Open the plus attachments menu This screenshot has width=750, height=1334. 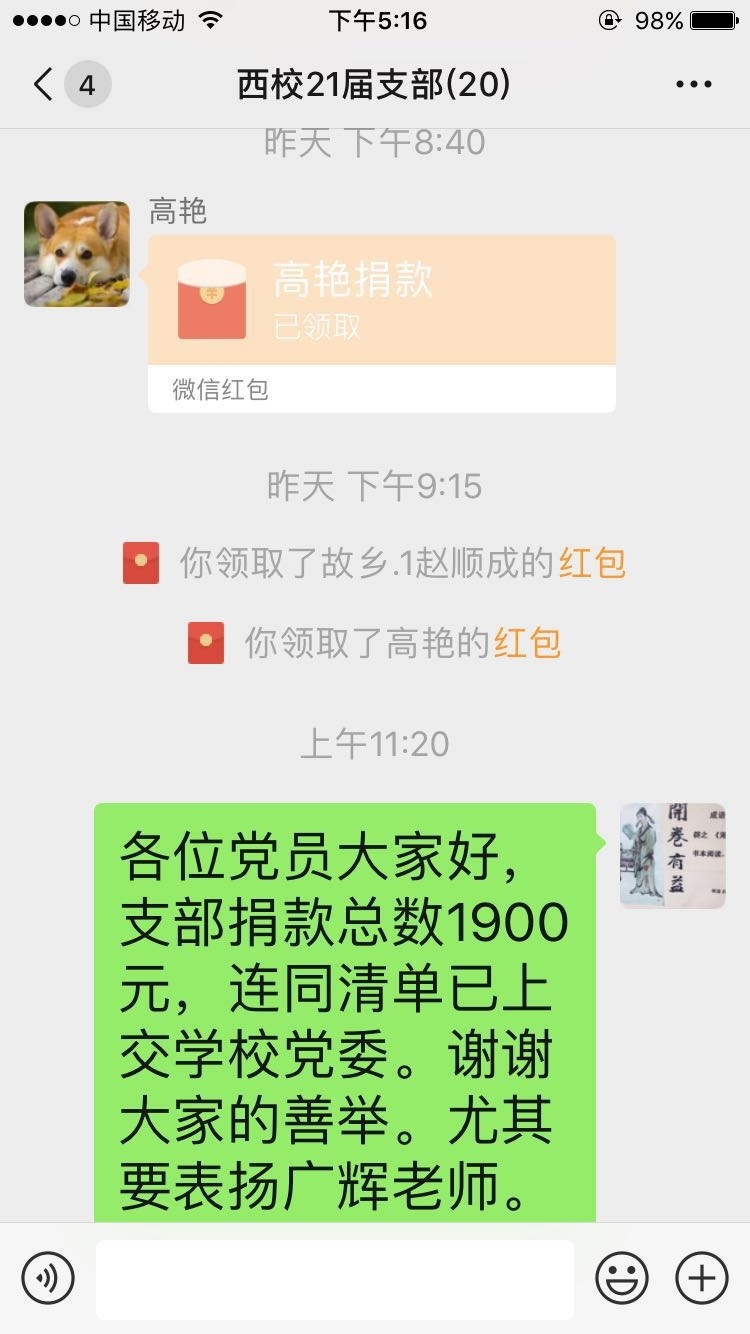pyautogui.click(x=702, y=1278)
